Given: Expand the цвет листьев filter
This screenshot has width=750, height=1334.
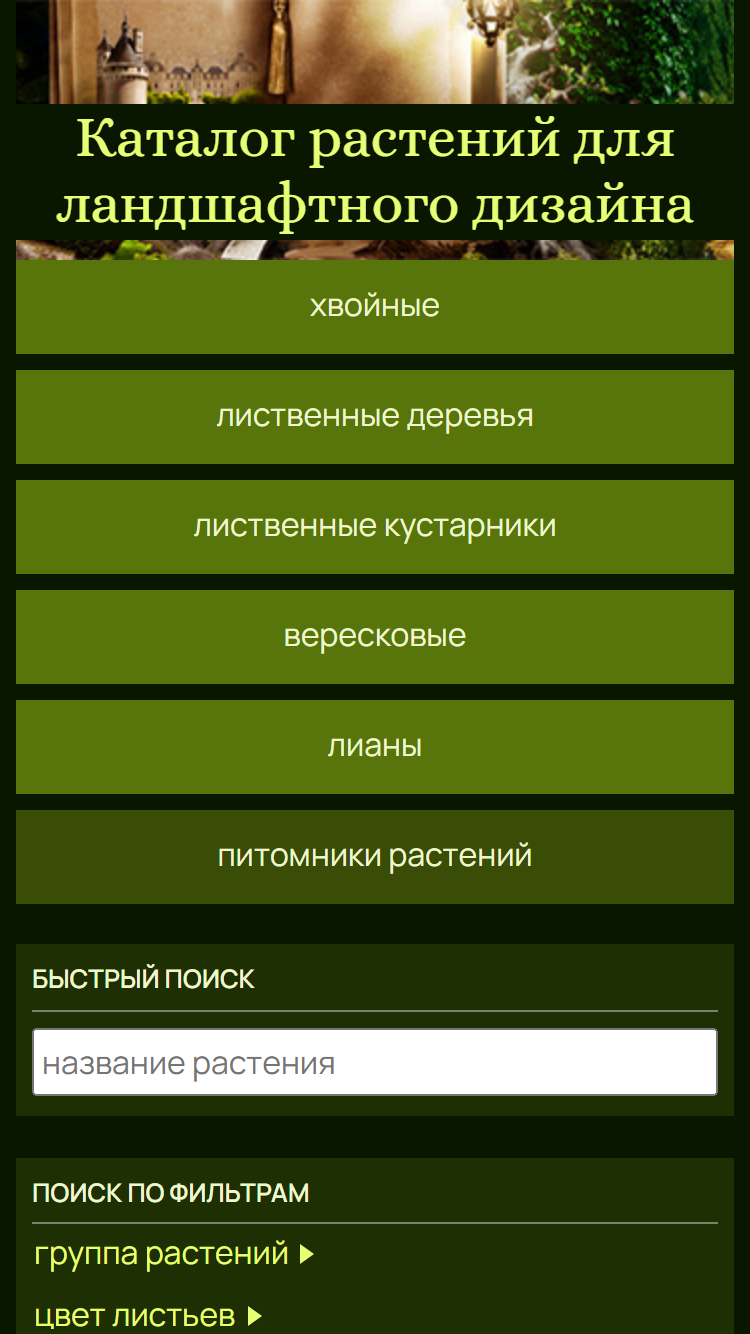Looking at the screenshot, I should tap(148, 1316).
